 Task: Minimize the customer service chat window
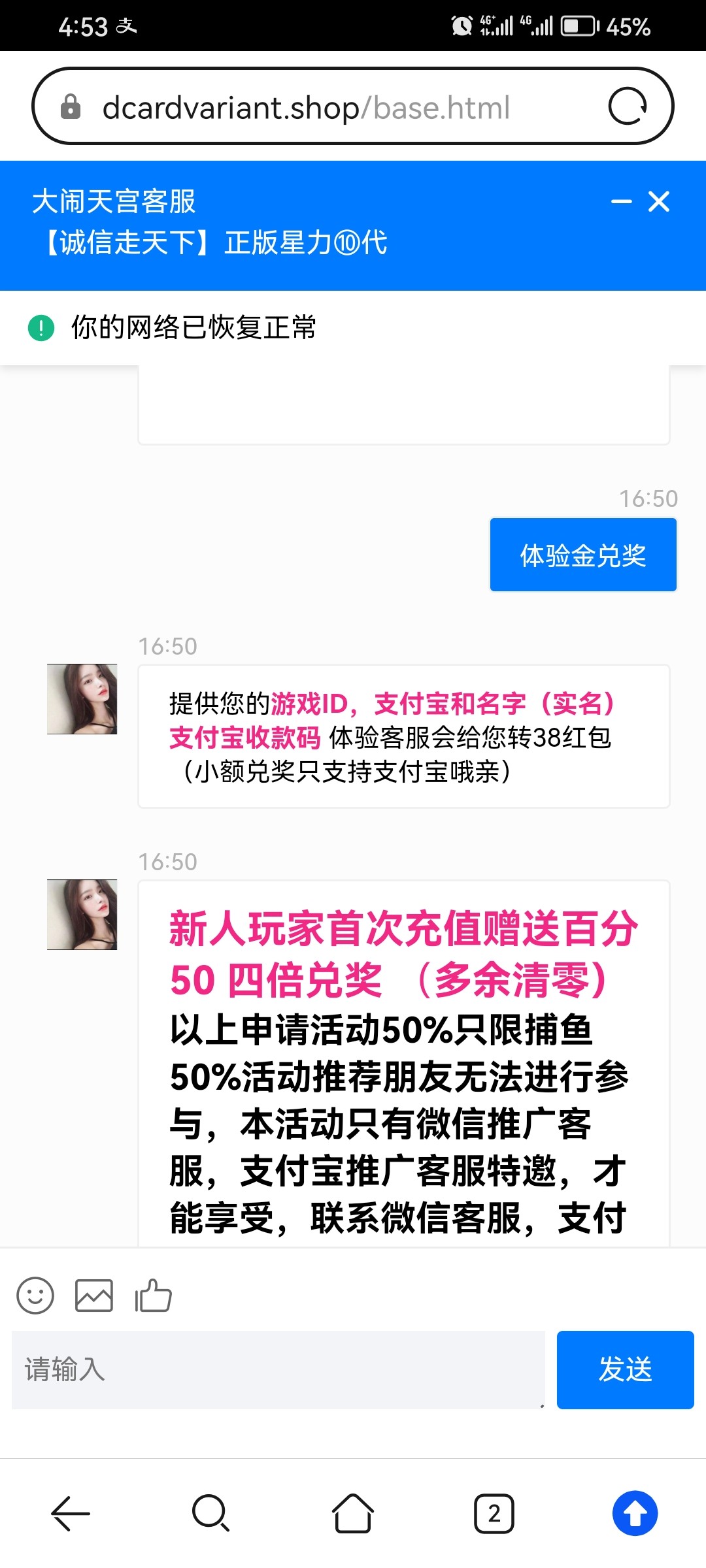(621, 202)
